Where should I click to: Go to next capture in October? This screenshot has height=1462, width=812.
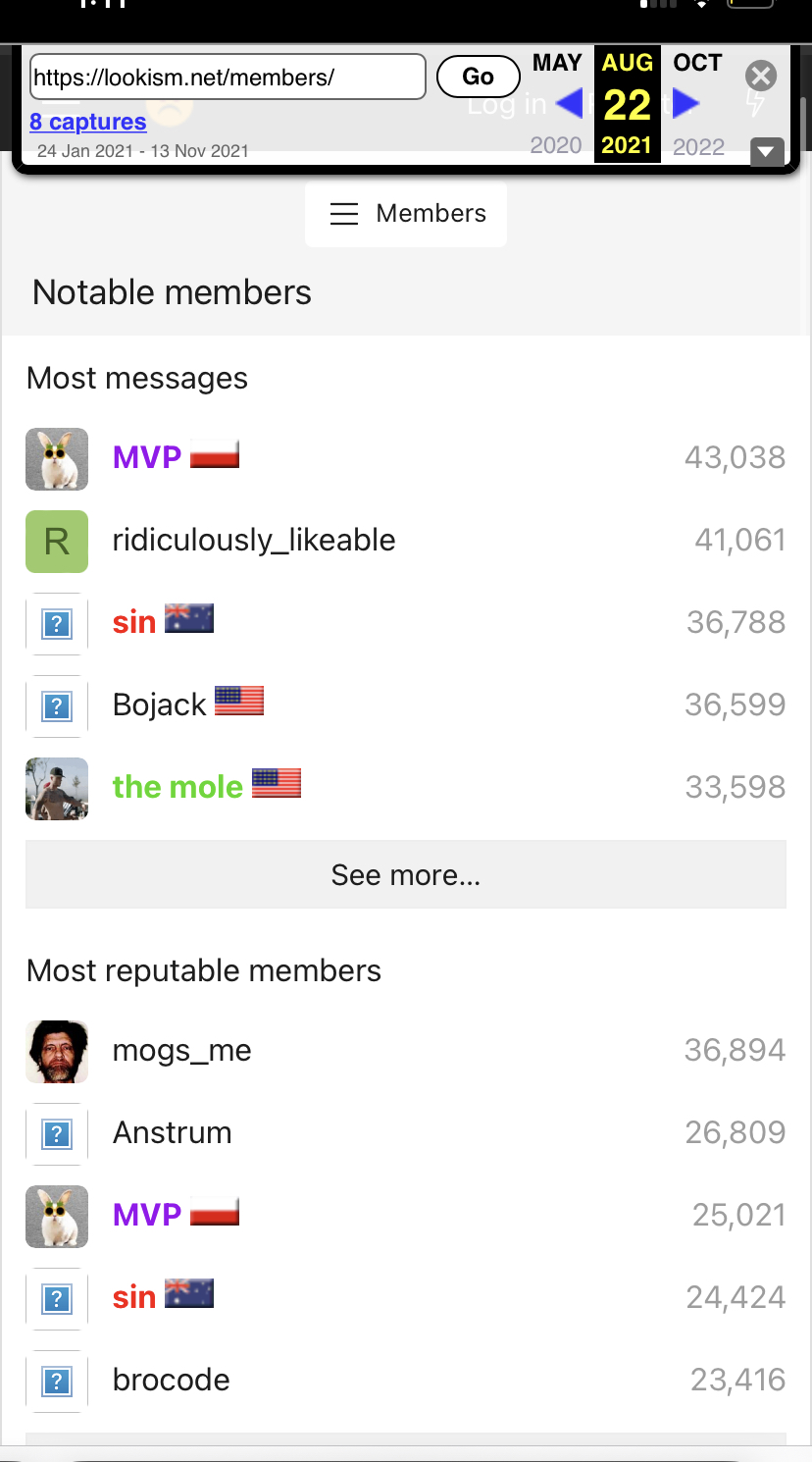pyautogui.click(x=686, y=103)
